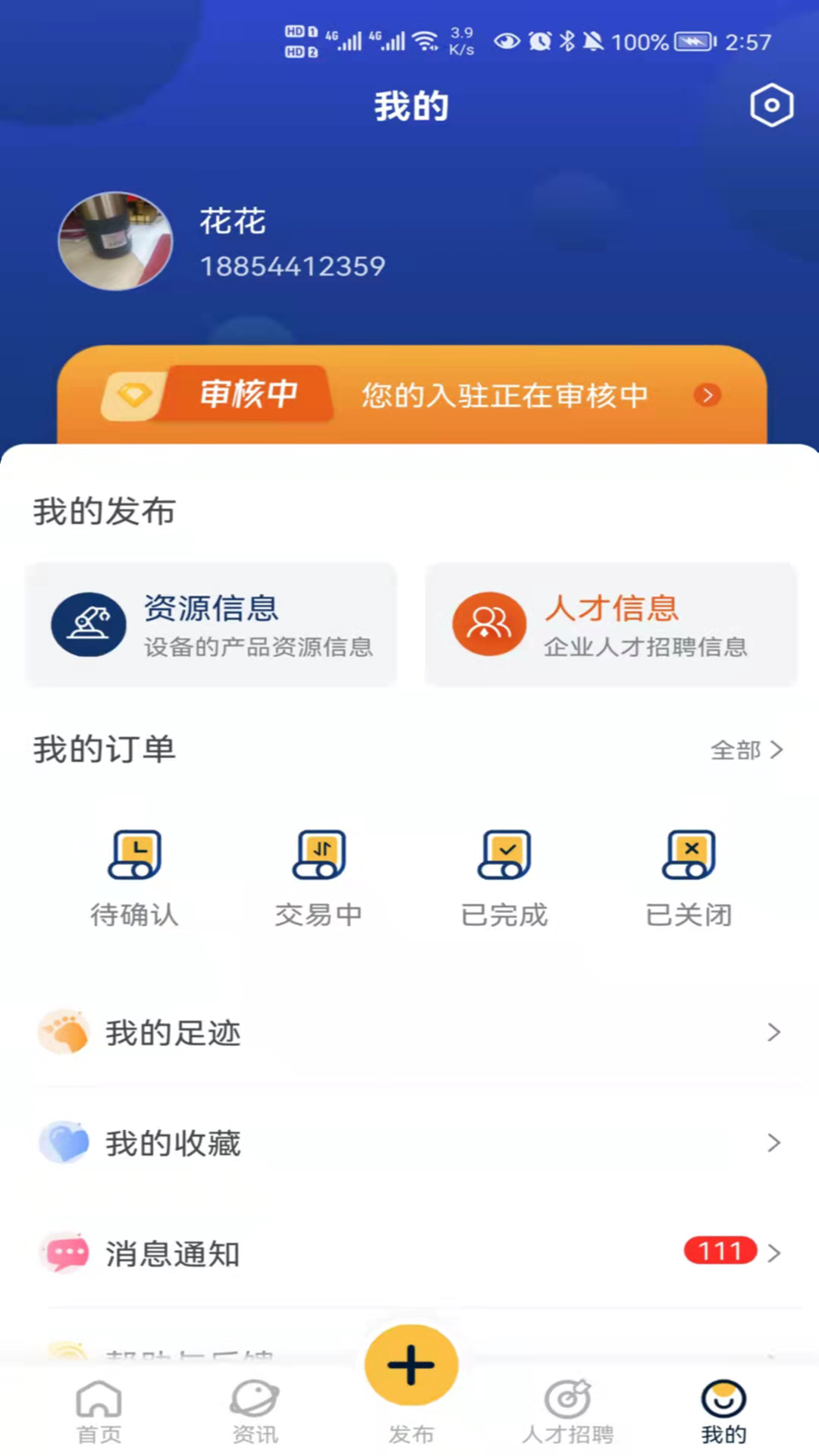Image resolution: width=819 pixels, height=1456 pixels.
Task: Open 人才信息 recruitment info card
Action: point(611,624)
